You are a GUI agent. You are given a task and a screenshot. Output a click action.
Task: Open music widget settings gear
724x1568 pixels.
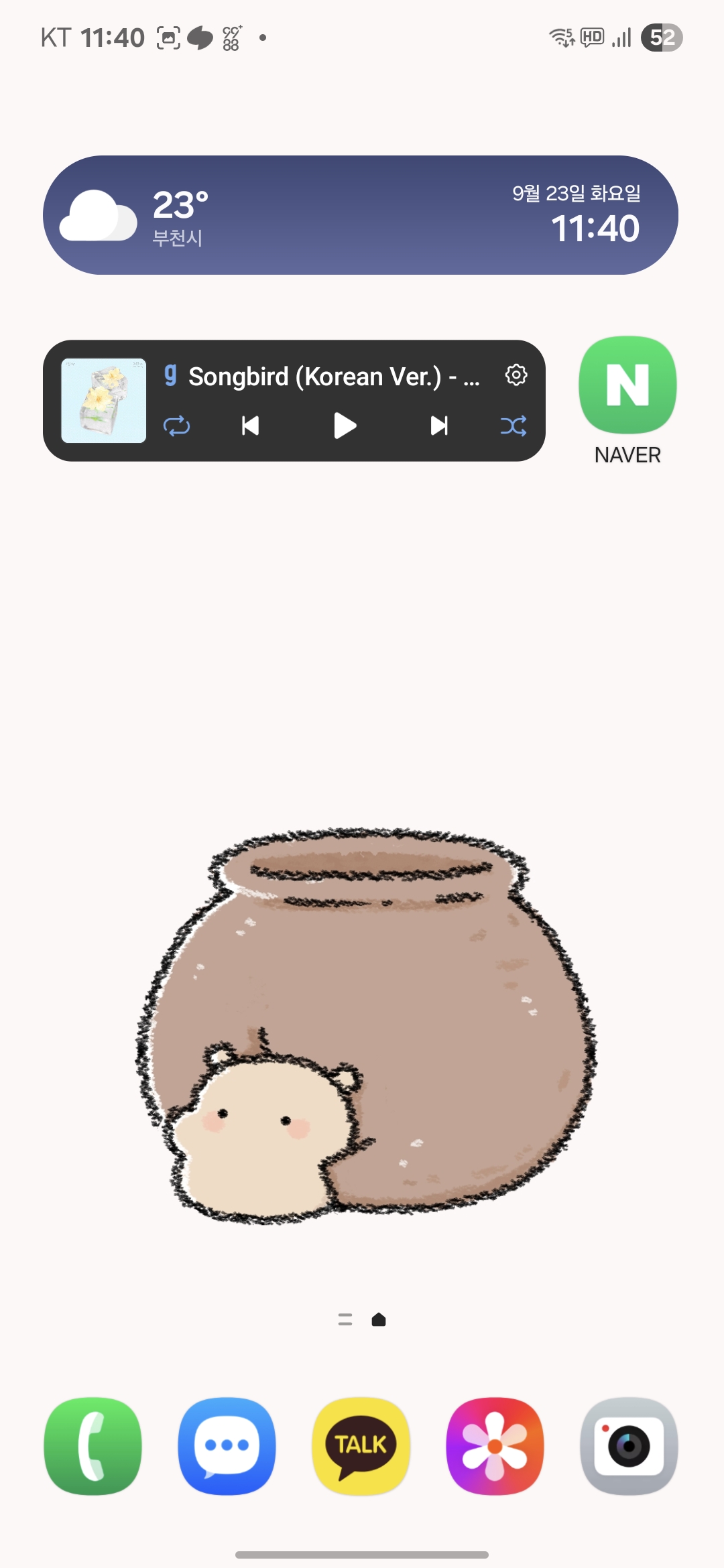(x=516, y=375)
